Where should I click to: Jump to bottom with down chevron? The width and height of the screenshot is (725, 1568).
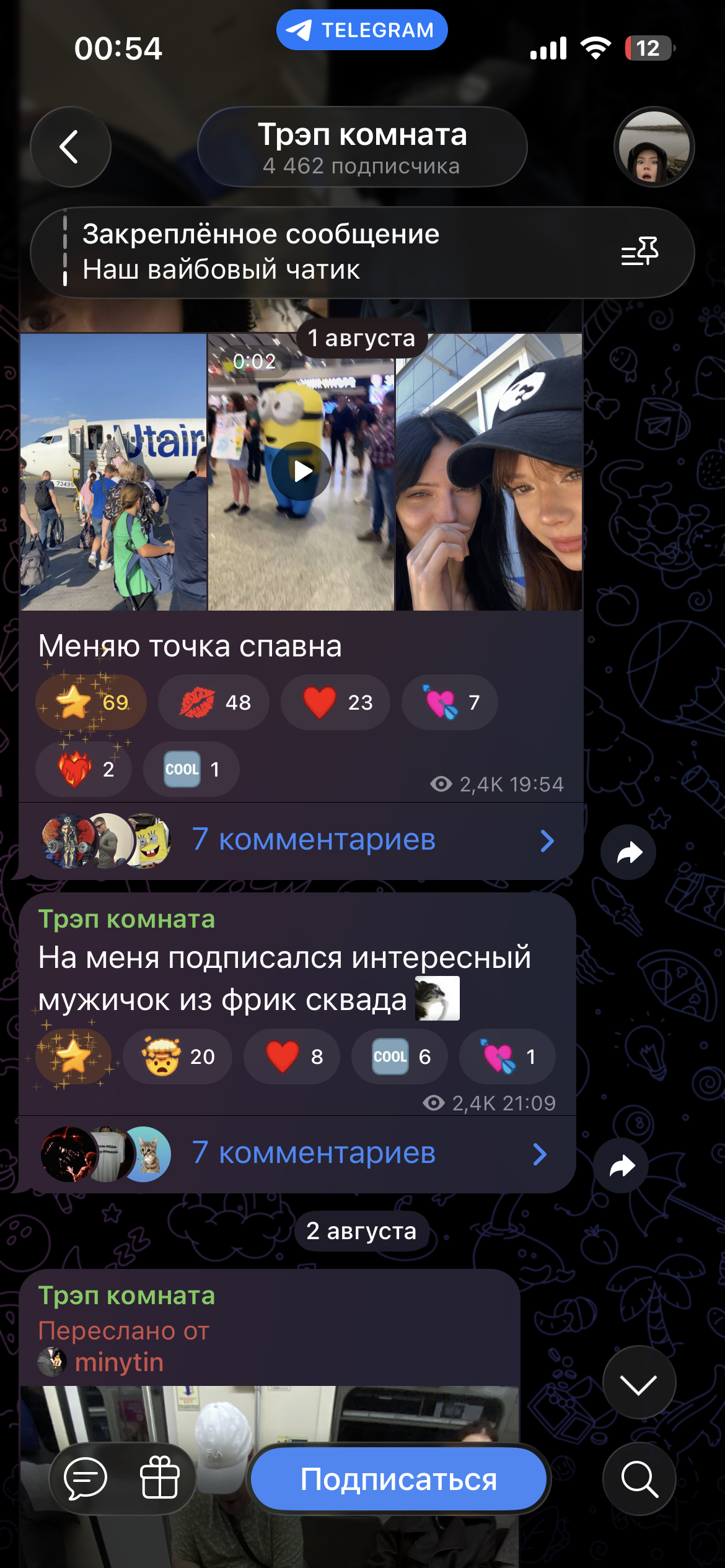click(x=639, y=1382)
